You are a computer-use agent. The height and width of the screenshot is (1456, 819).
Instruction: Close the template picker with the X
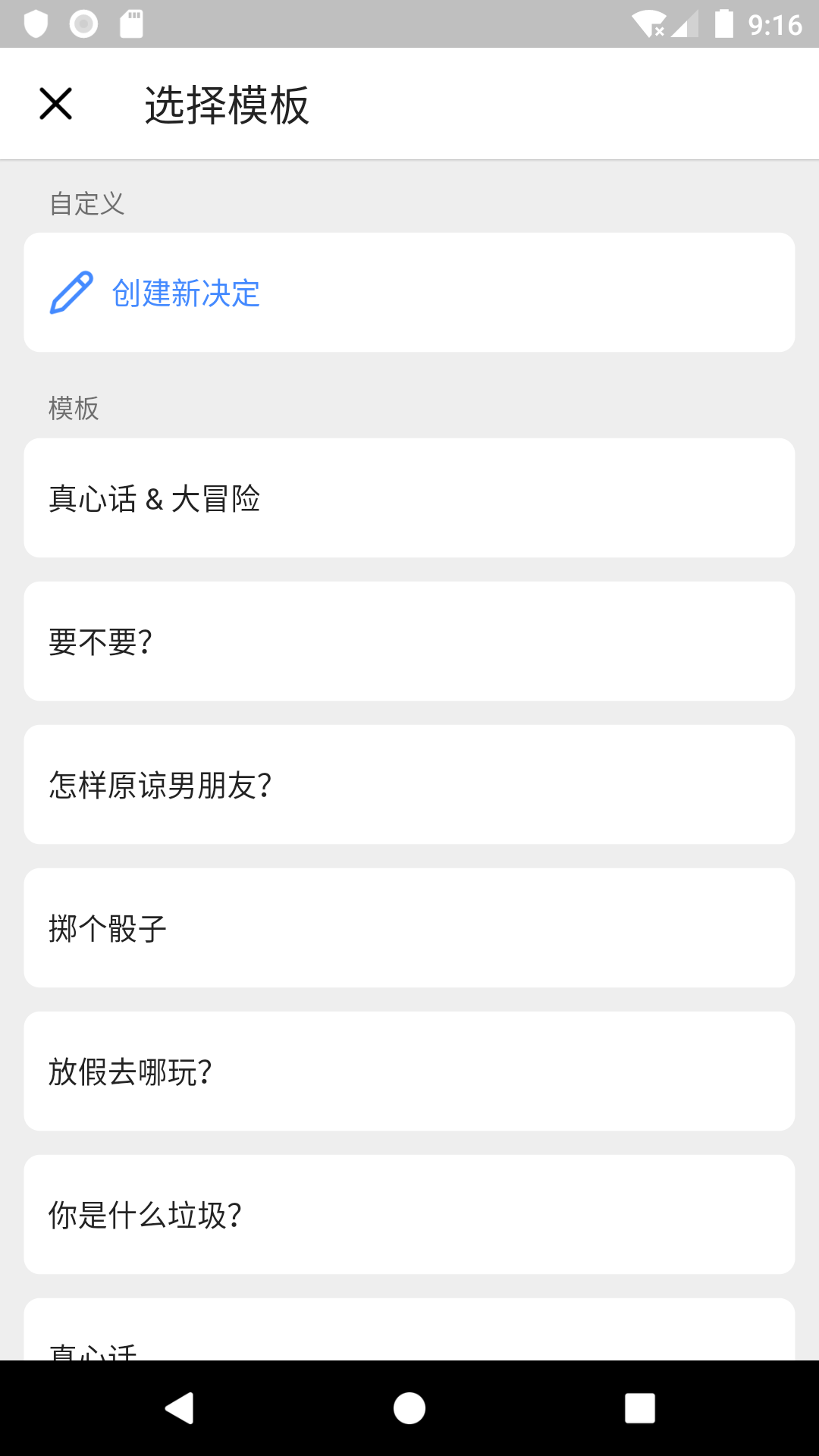(x=55, y=103)
